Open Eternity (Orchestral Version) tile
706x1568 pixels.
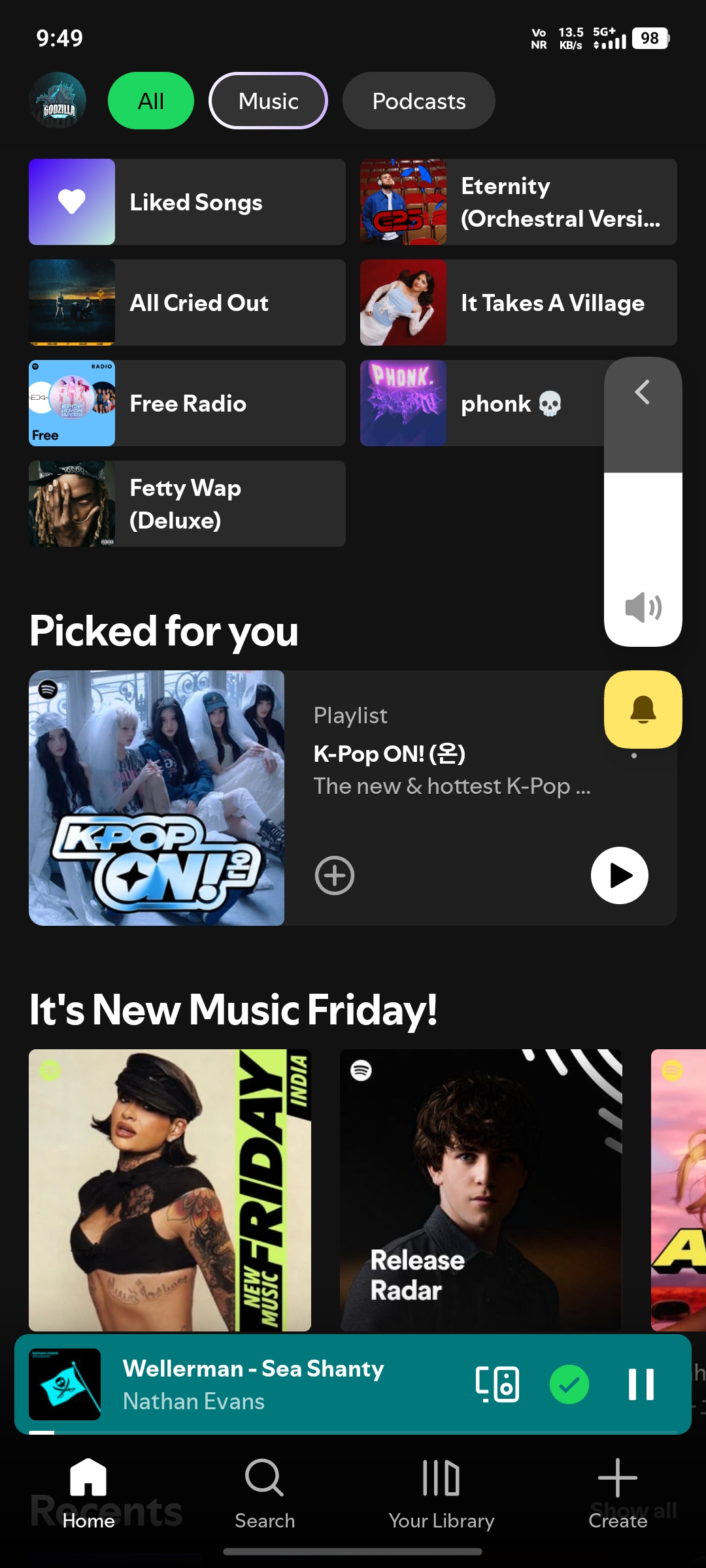pyautogui.click(x=518, y=202)
